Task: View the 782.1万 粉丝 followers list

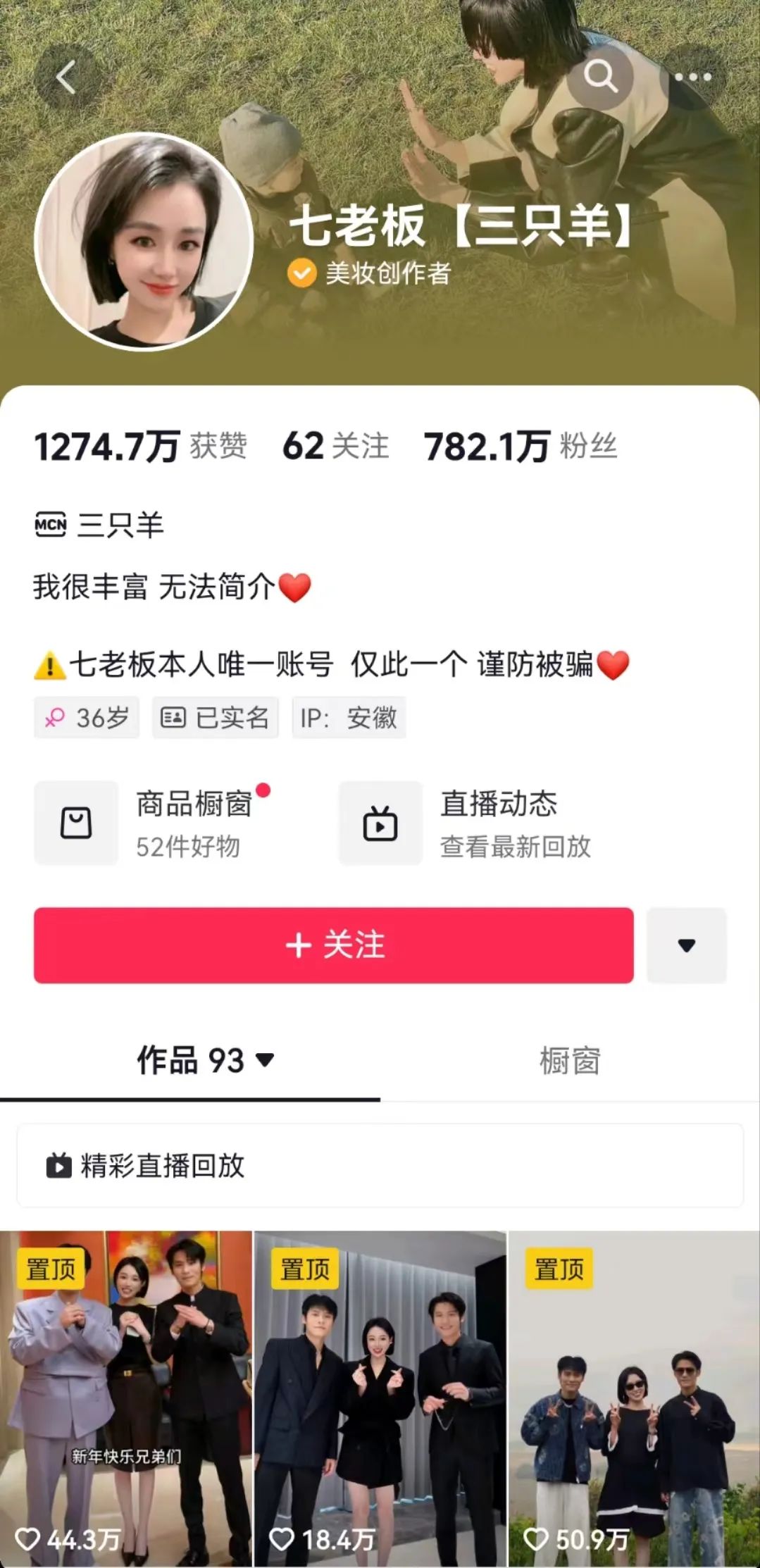Action: 520,447
